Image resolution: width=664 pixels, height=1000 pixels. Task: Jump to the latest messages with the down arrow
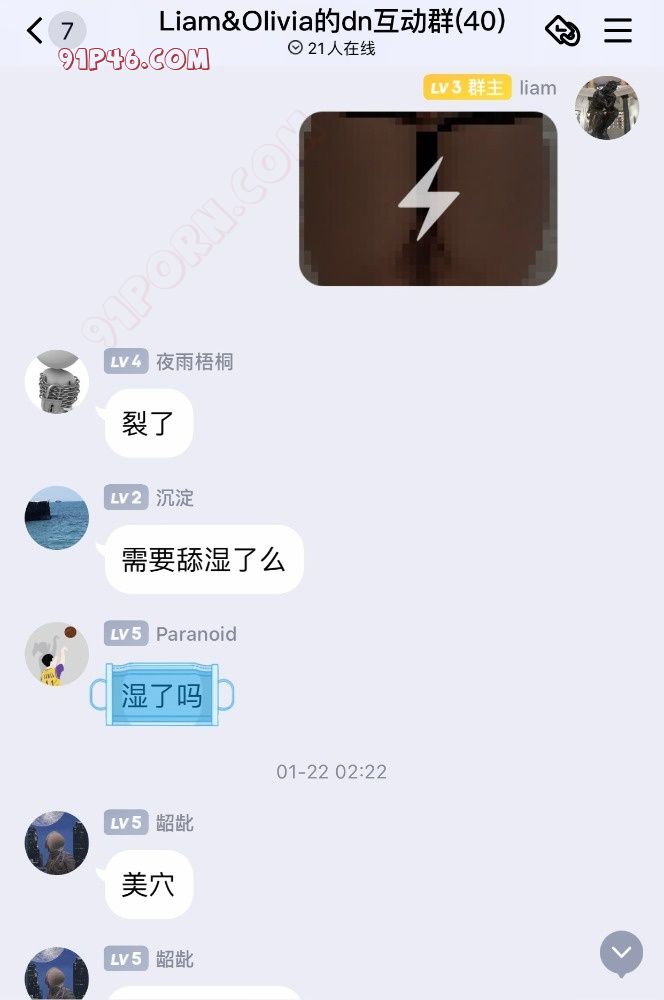pos(621,953)
